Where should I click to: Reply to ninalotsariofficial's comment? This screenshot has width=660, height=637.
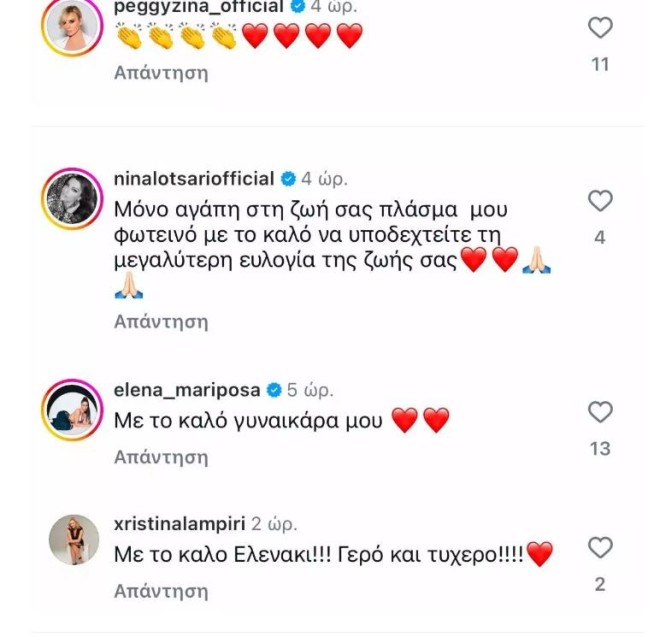(x=161, y=321)
